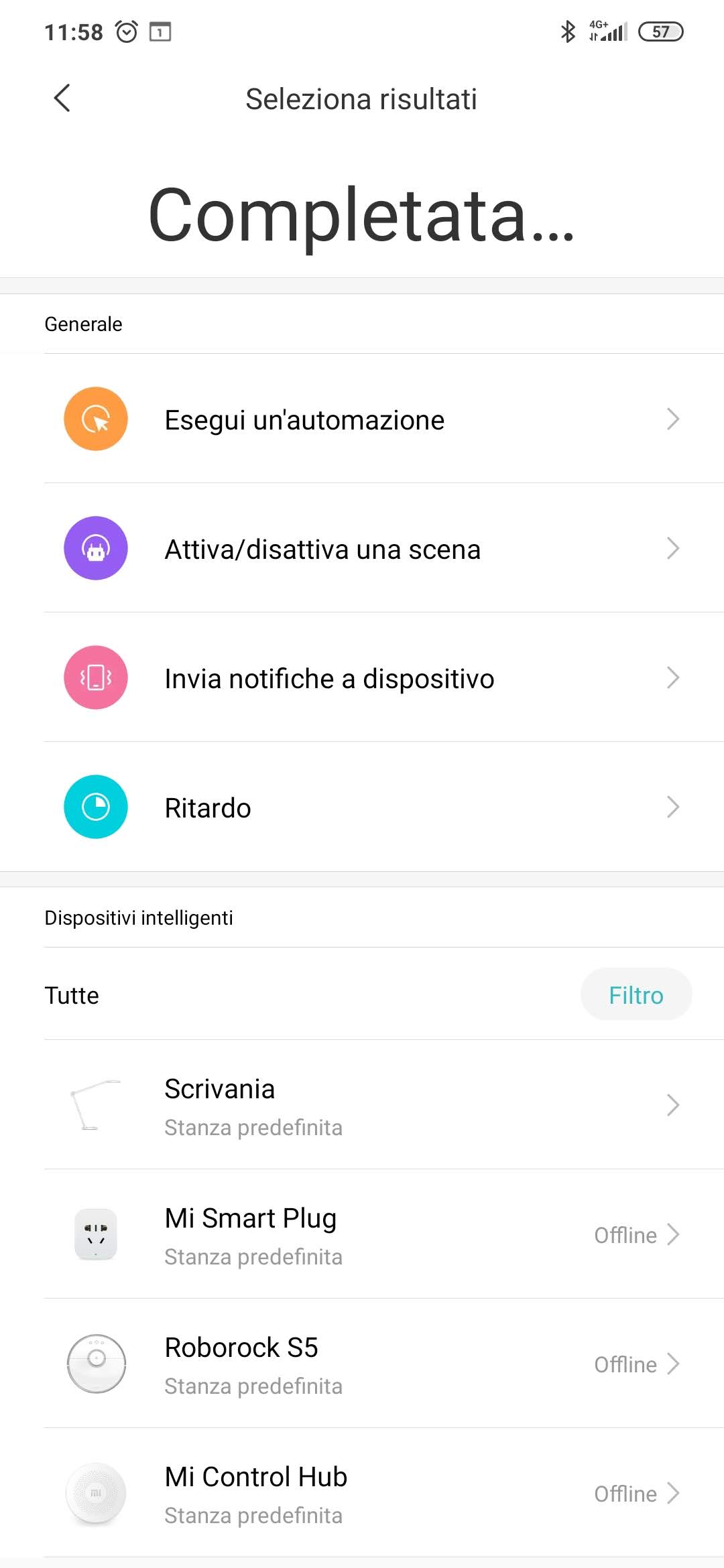Image resolution: width=724 pixels, height=1568 pixels.
Task: Open the Ritardo delay option
Action: tap(362, 807)
